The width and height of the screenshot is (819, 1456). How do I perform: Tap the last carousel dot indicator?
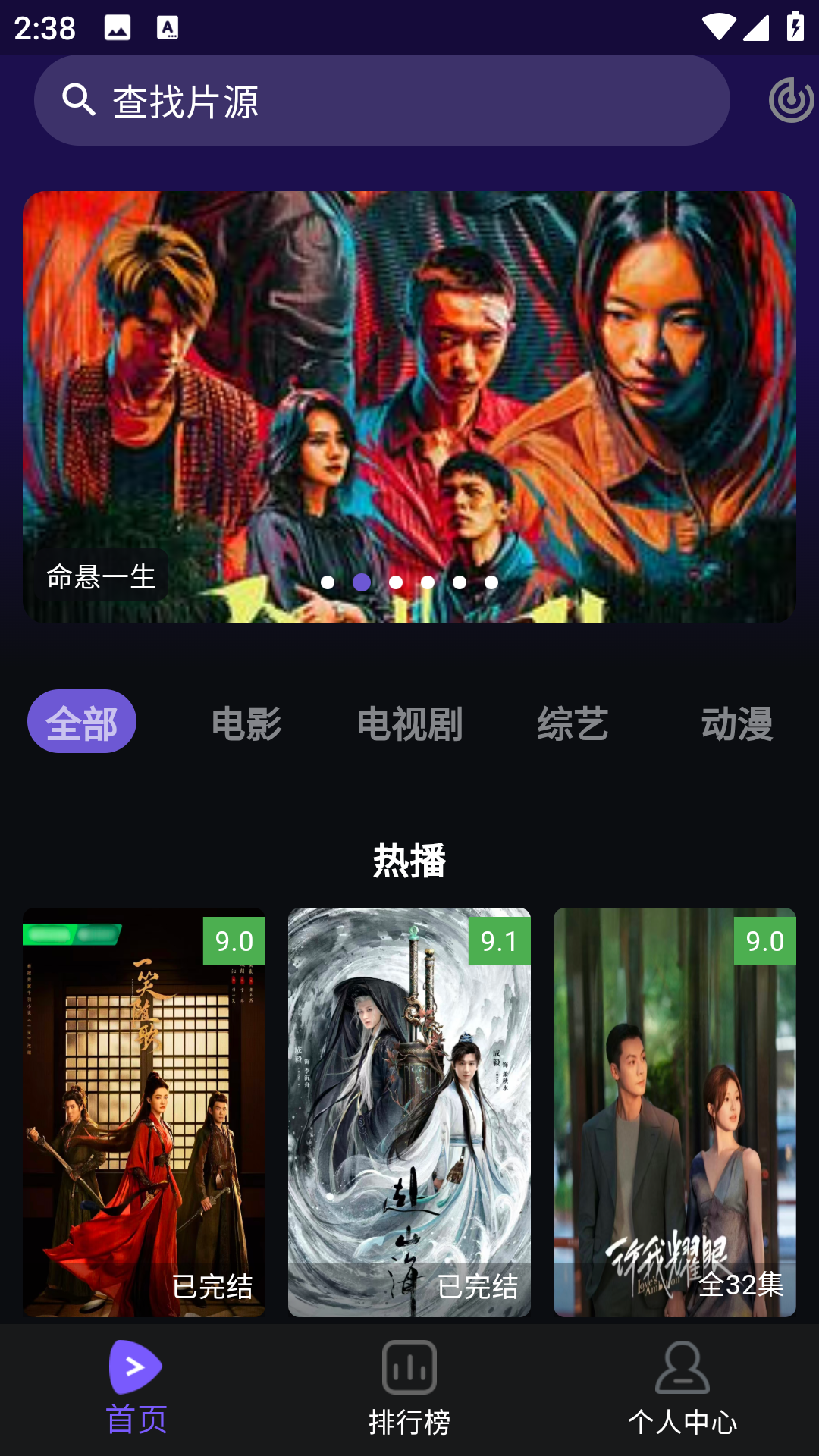click(491, 582)
